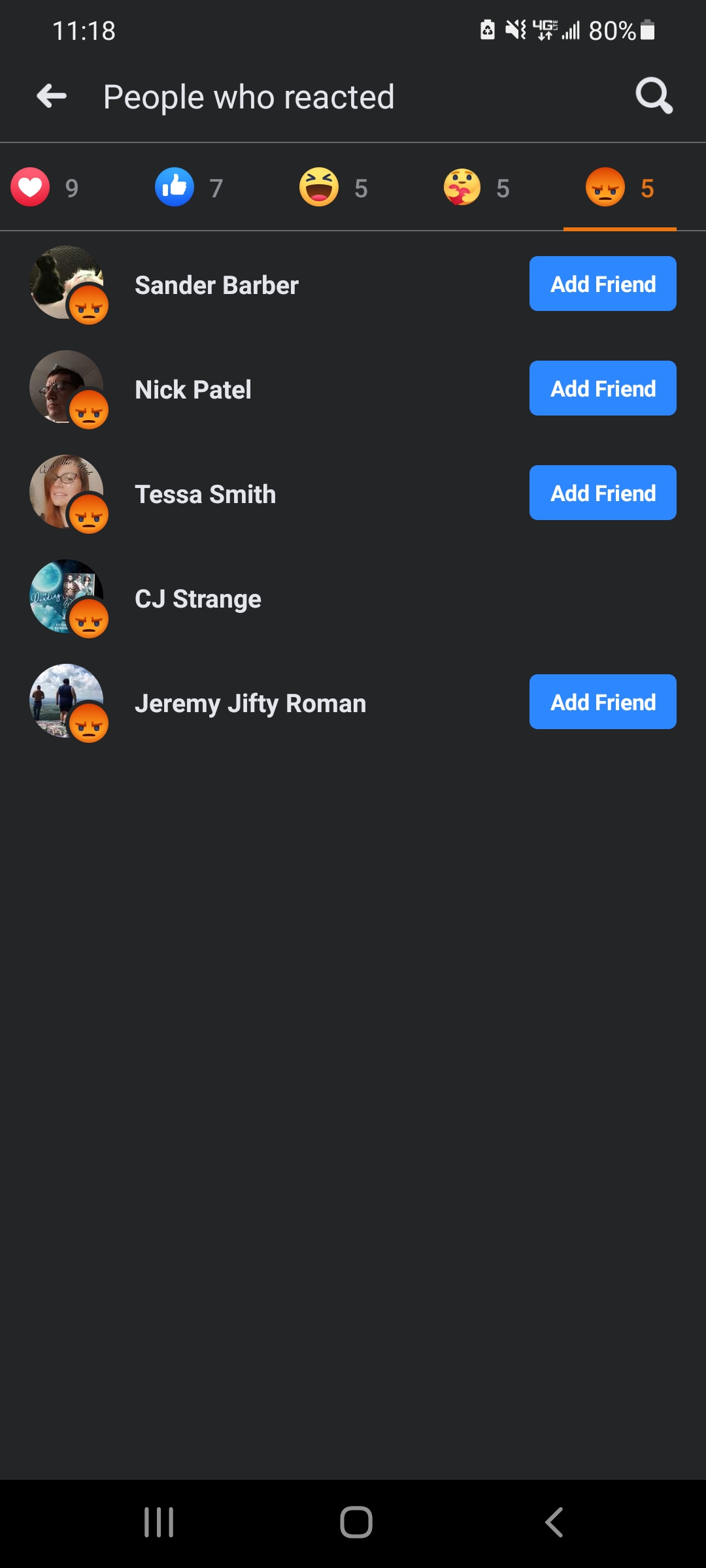Viewport: 706px width, 1568px height.
Task: Open recent apps from navigation bar
Action: click(159, 1522)
